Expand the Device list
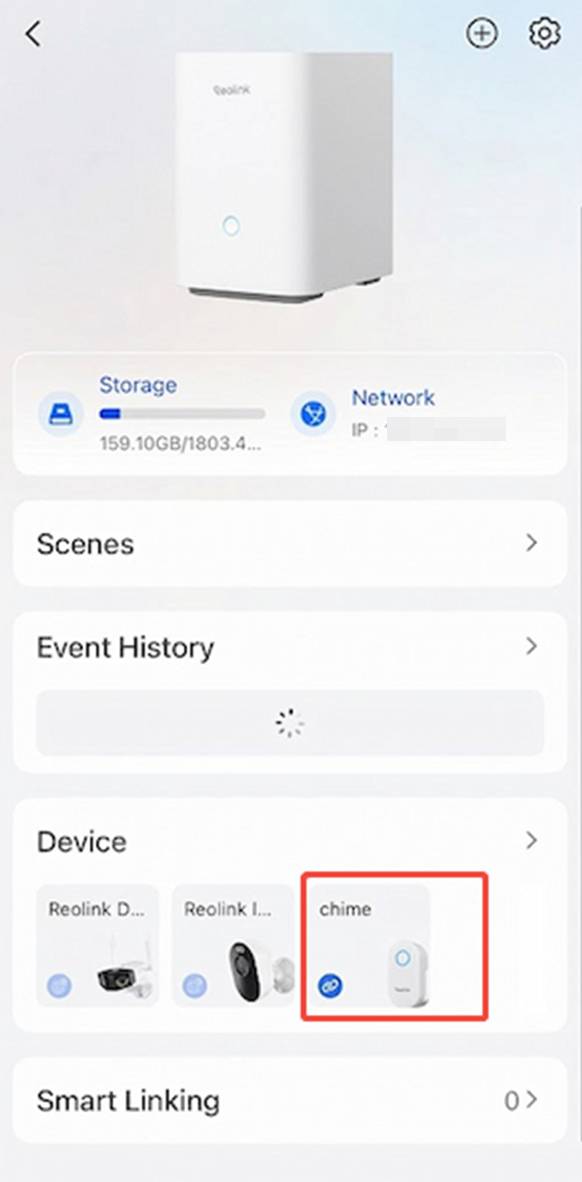 (x=289, y=841)
